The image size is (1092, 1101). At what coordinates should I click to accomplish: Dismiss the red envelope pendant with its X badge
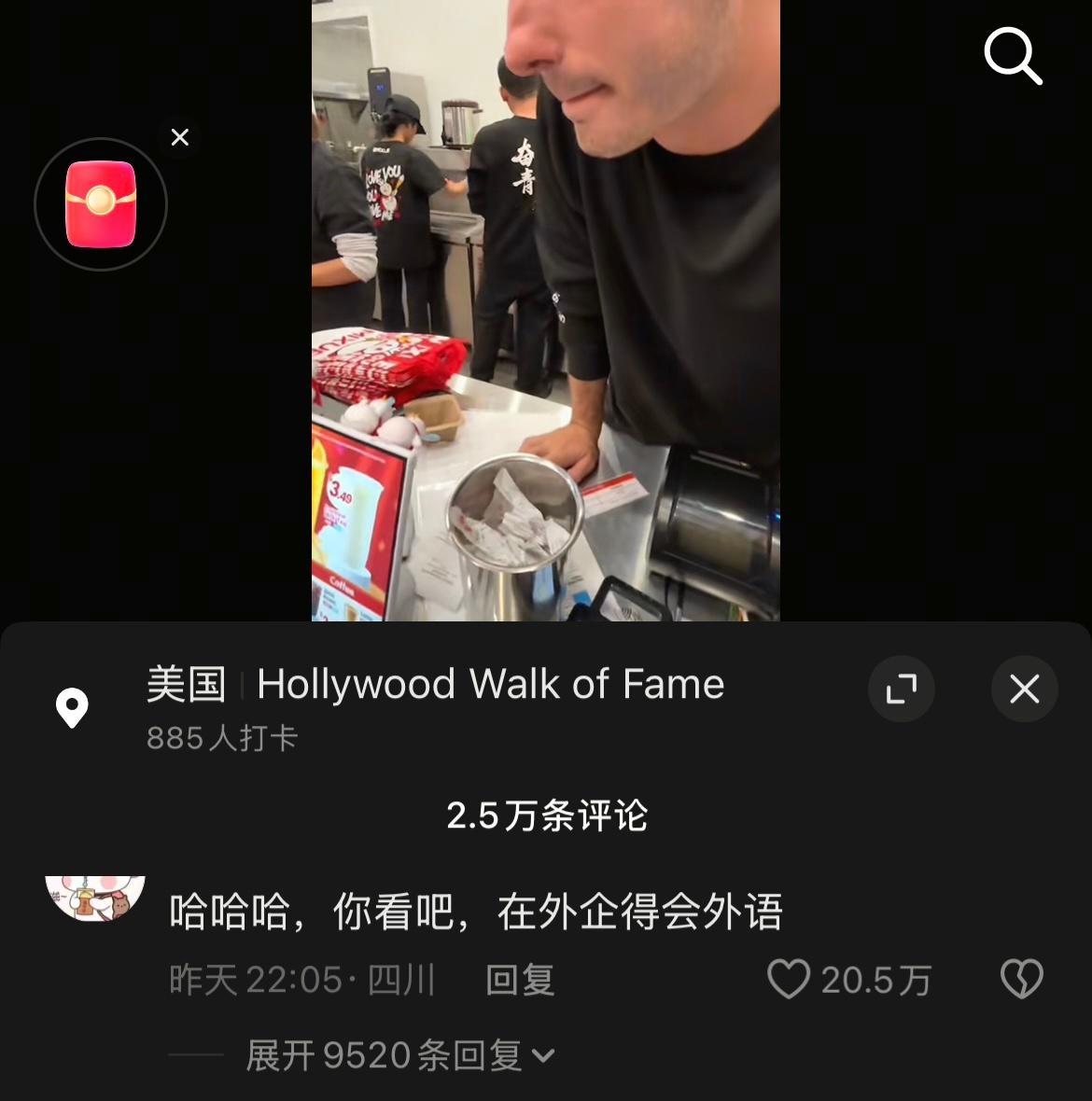[x=179, y=137]
